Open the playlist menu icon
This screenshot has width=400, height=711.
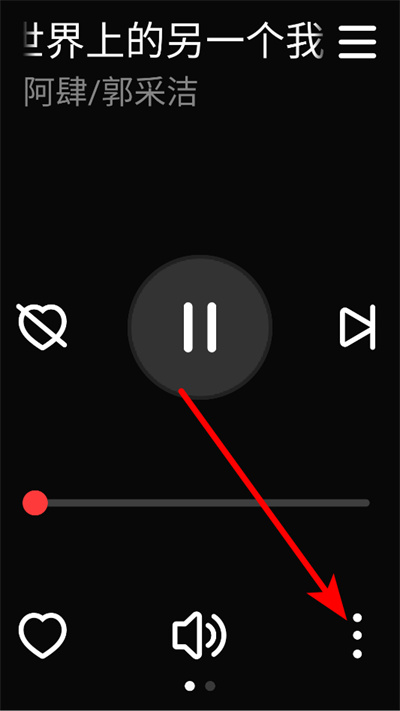(357, 42)
